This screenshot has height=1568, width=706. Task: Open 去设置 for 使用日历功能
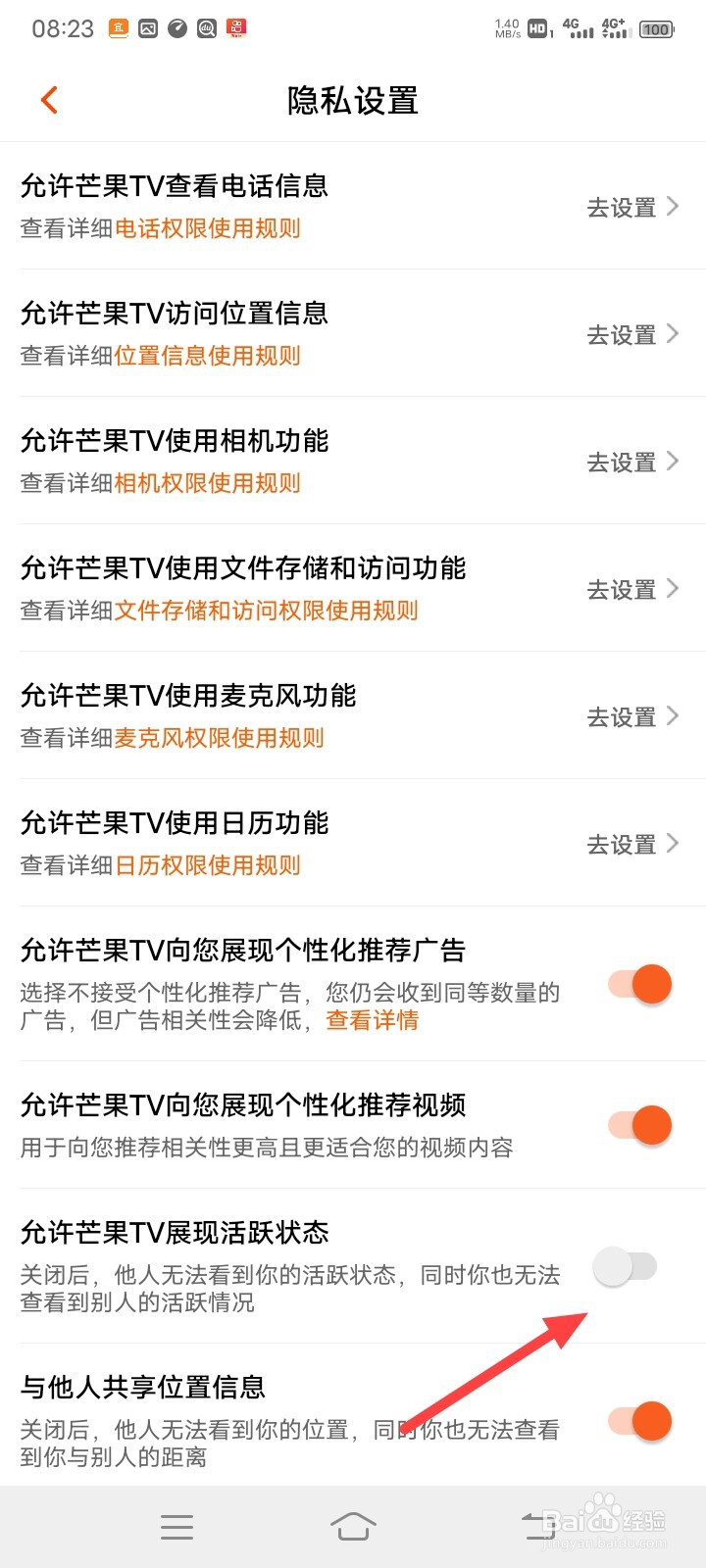[x=632, y=844]
